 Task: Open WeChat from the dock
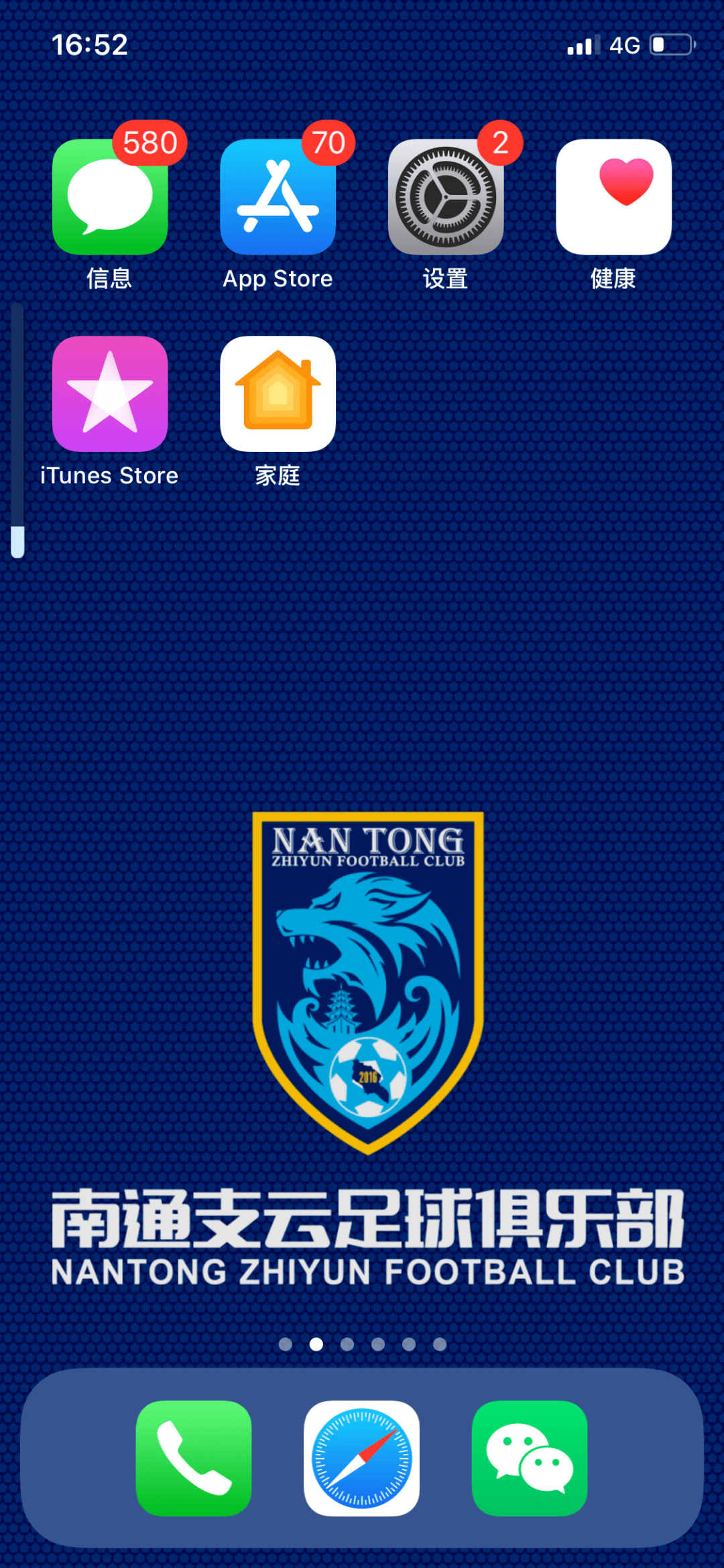point(530,1458)
